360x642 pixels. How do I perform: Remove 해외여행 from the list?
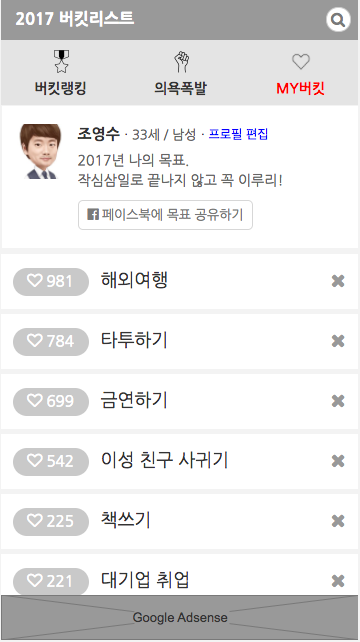(338, 281)
